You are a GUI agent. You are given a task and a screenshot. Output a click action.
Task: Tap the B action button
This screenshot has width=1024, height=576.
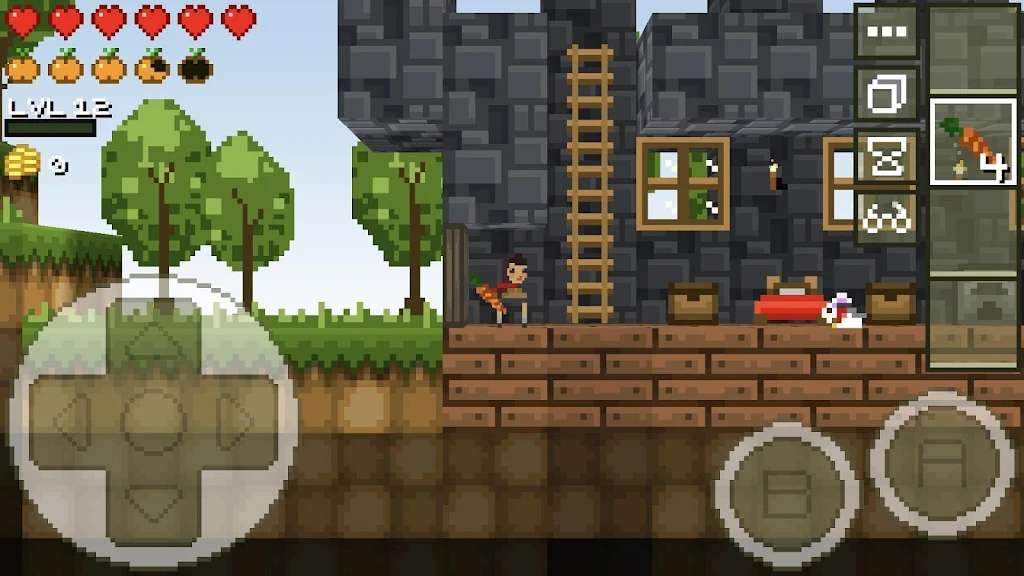tap(787, 493)
